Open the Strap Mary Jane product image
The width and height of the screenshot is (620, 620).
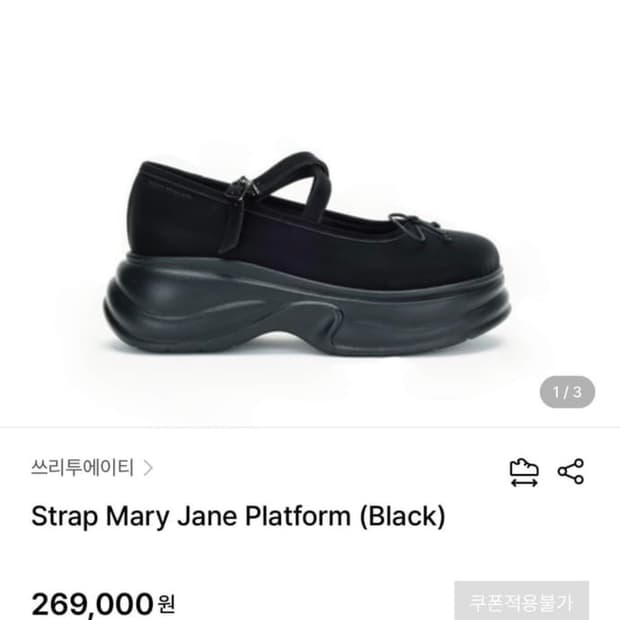(308, 255)
